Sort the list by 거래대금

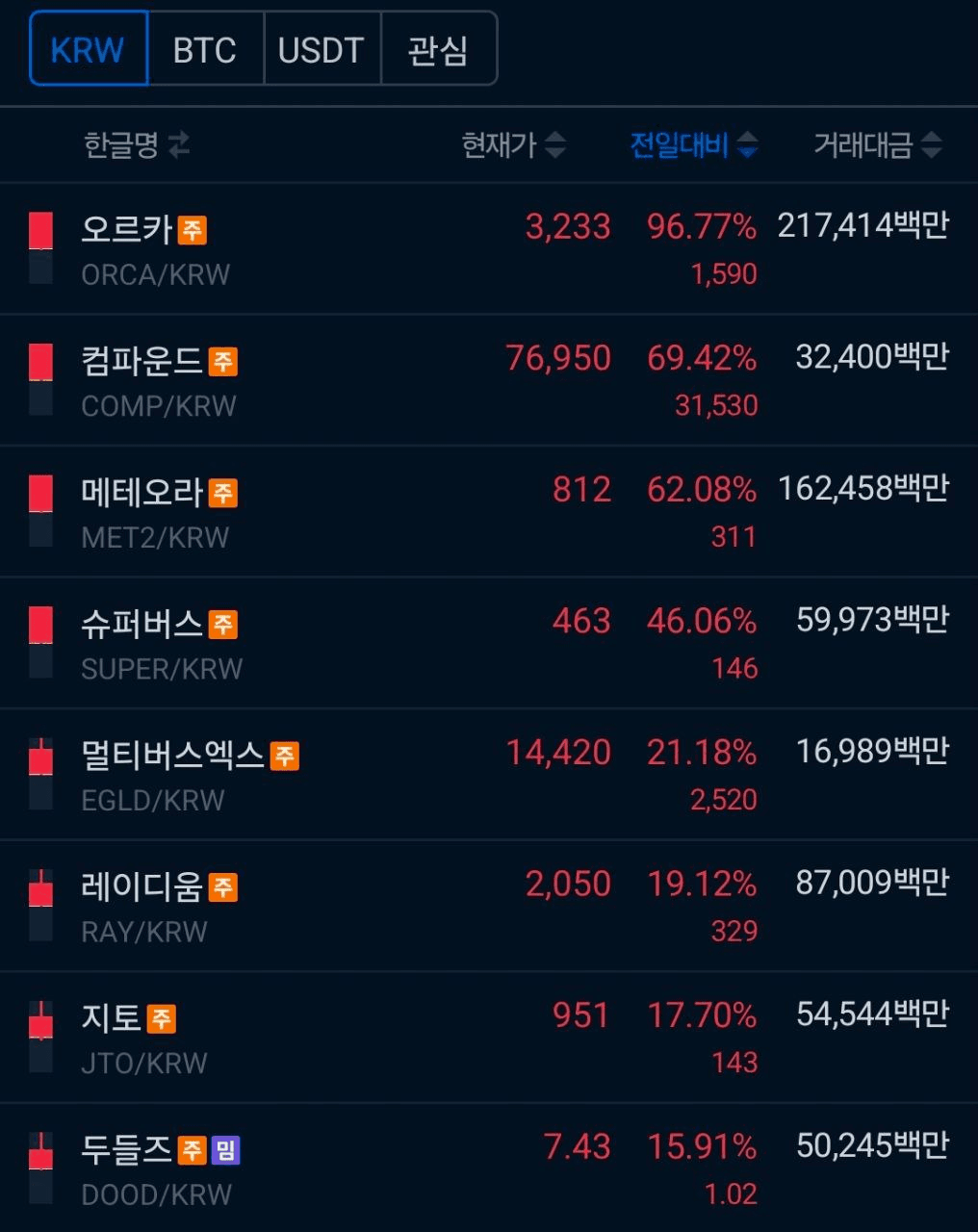click(876, 145)
